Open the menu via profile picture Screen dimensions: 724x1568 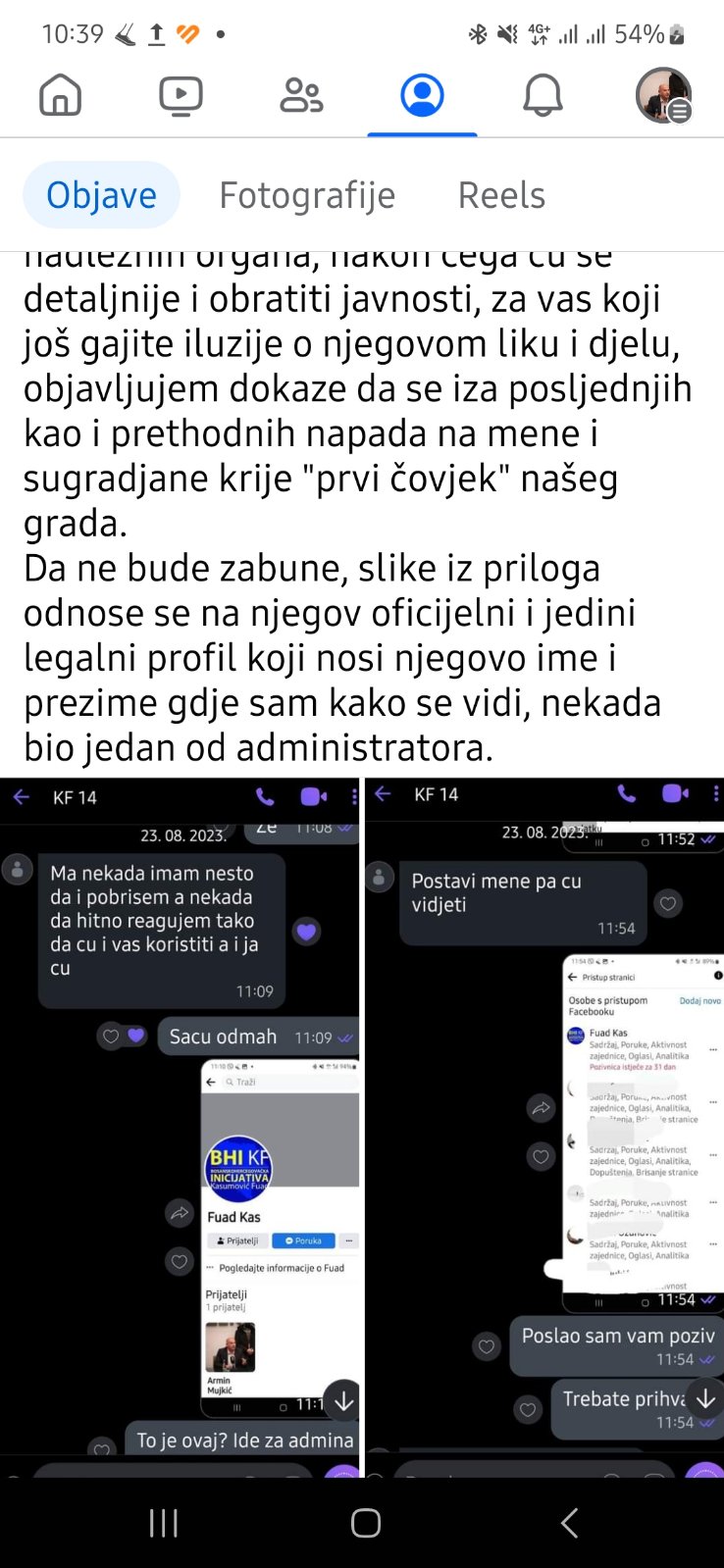[664, 96]
